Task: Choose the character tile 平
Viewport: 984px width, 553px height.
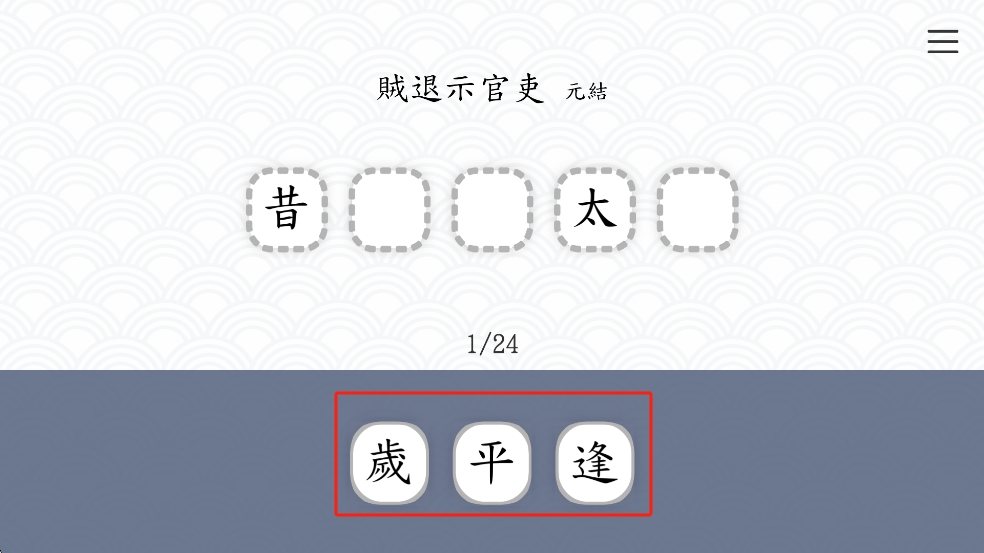Action: tap(492, 464)
